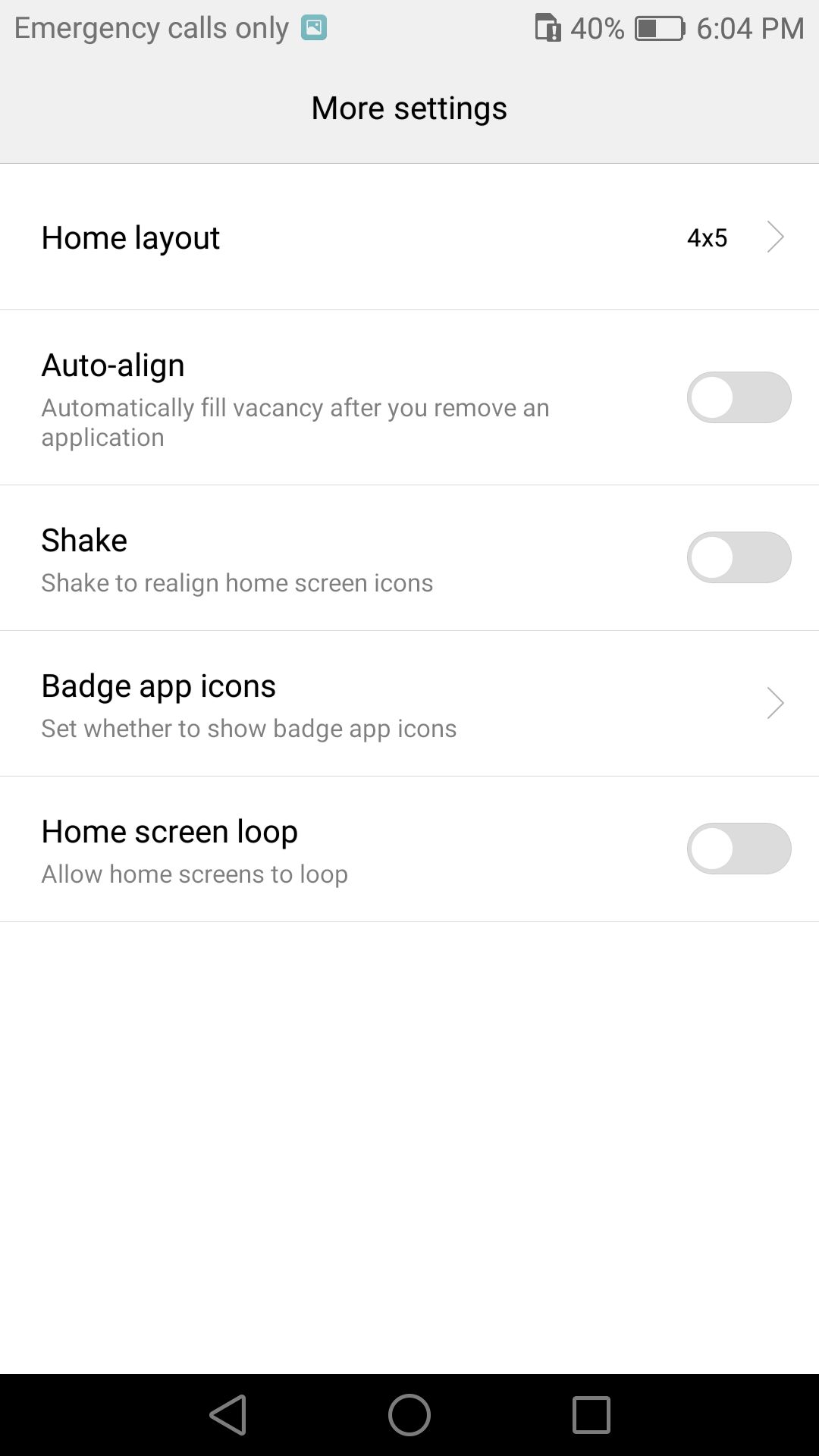Enable the Auto-align switch
The height and width of the screenshot is (1456, 819).
(x=739, y=397)
